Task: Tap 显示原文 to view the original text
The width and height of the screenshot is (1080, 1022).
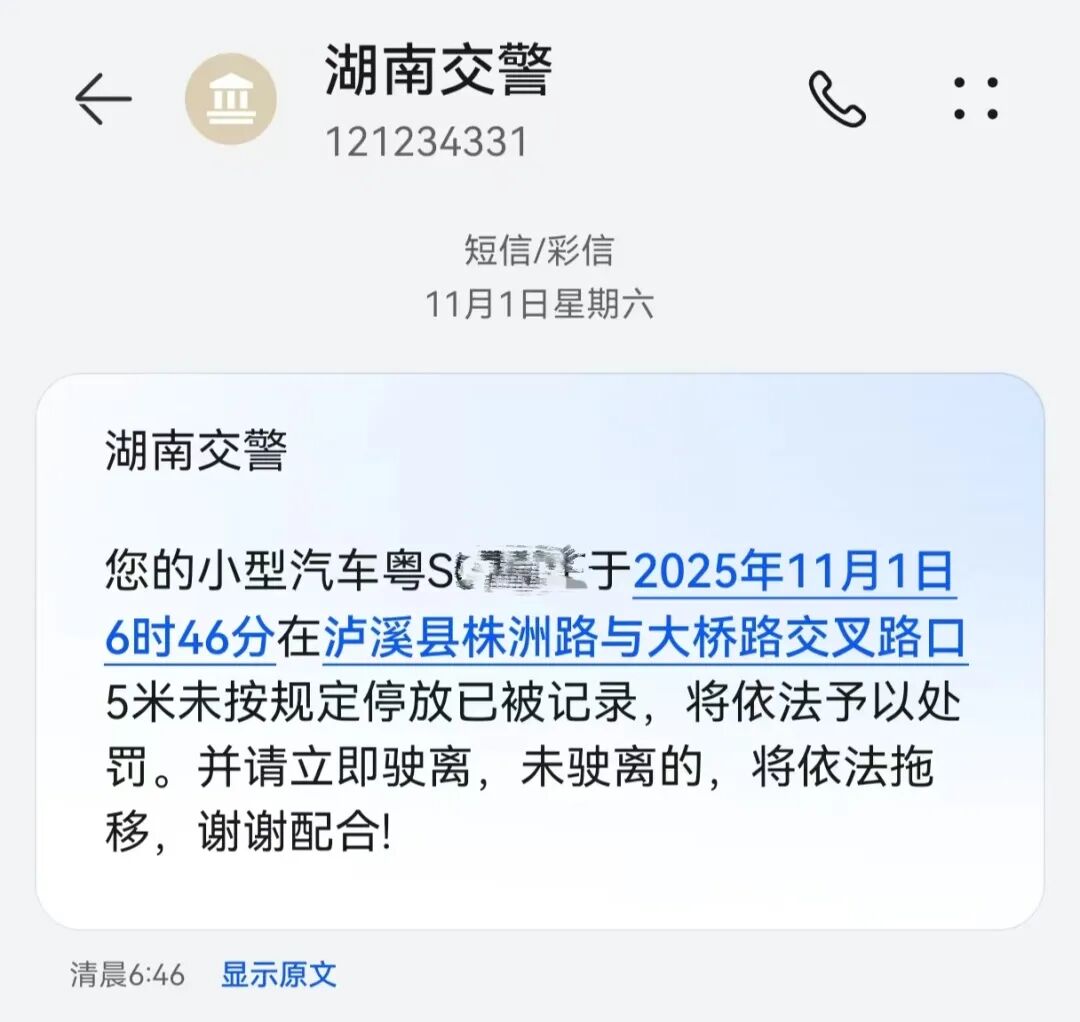Action: coord(278,974)
